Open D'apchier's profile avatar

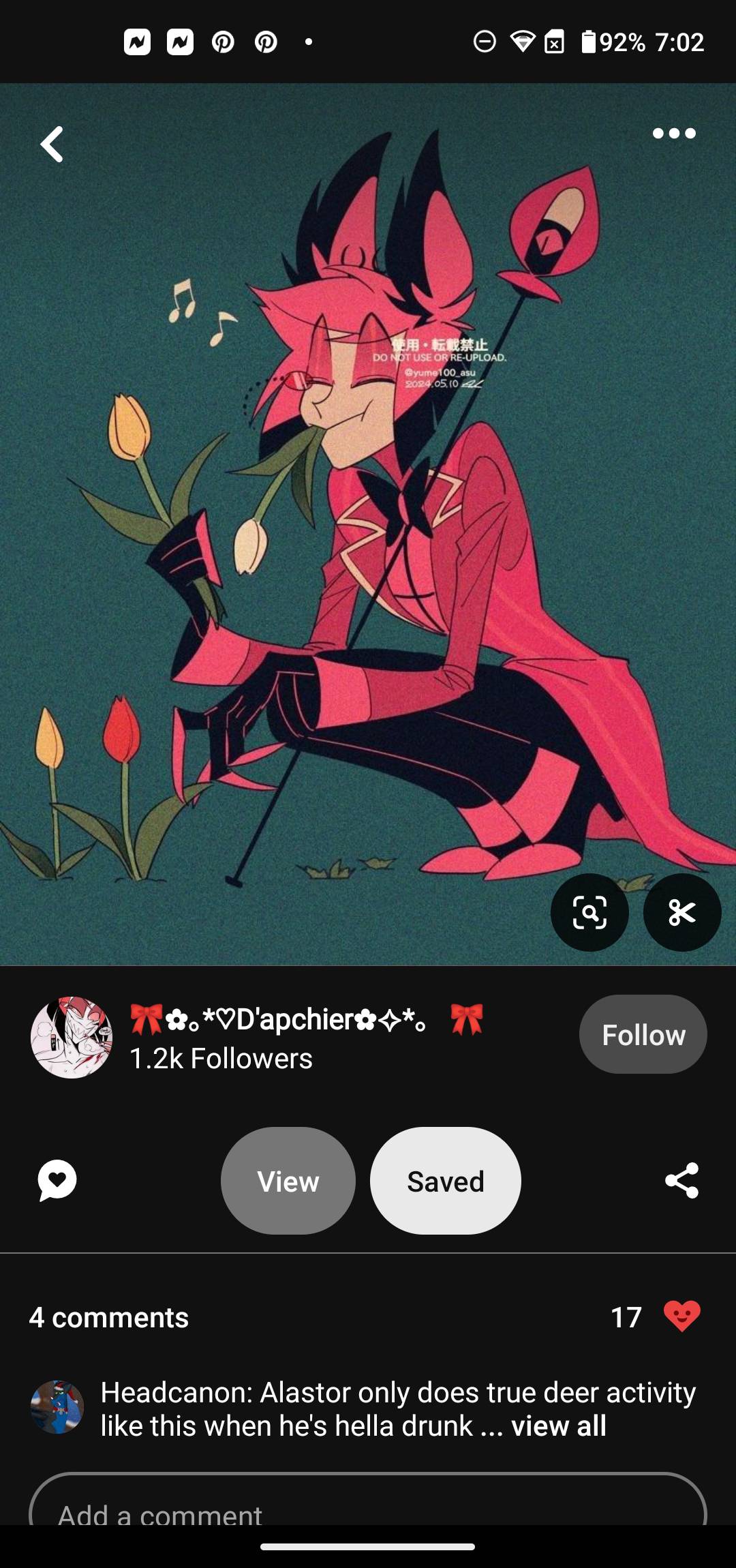click(72, 1037)
